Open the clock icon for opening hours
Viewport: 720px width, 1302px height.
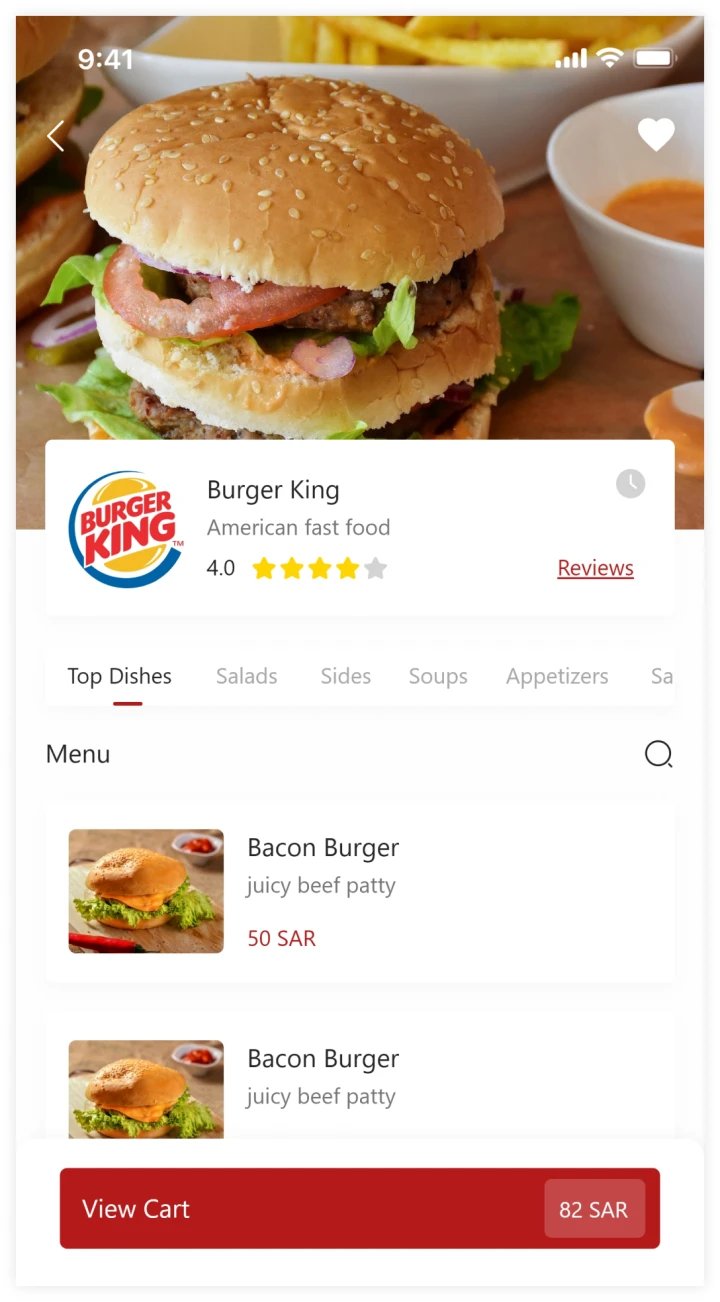point(630,484)
